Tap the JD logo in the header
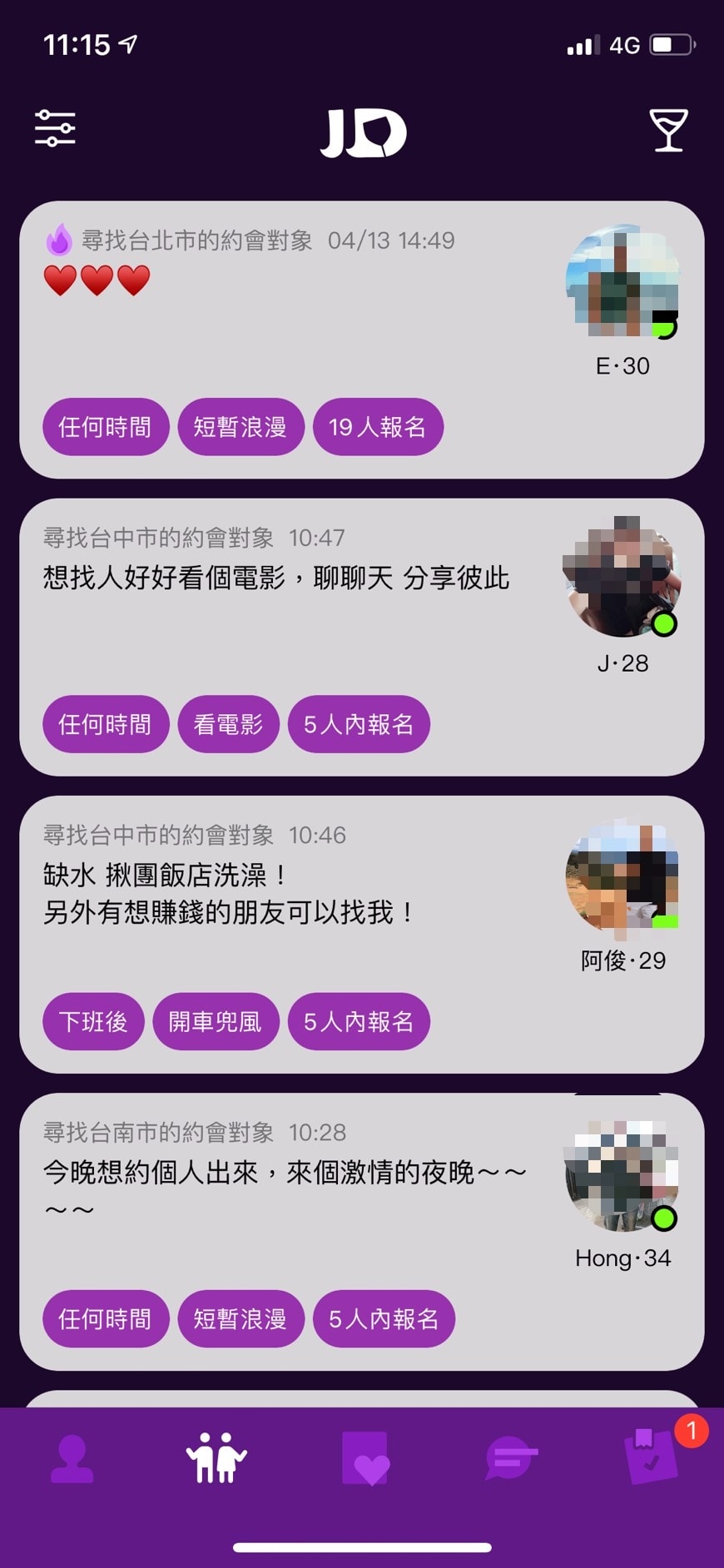This screenshot has height=1568, width=724. [362, 133]
